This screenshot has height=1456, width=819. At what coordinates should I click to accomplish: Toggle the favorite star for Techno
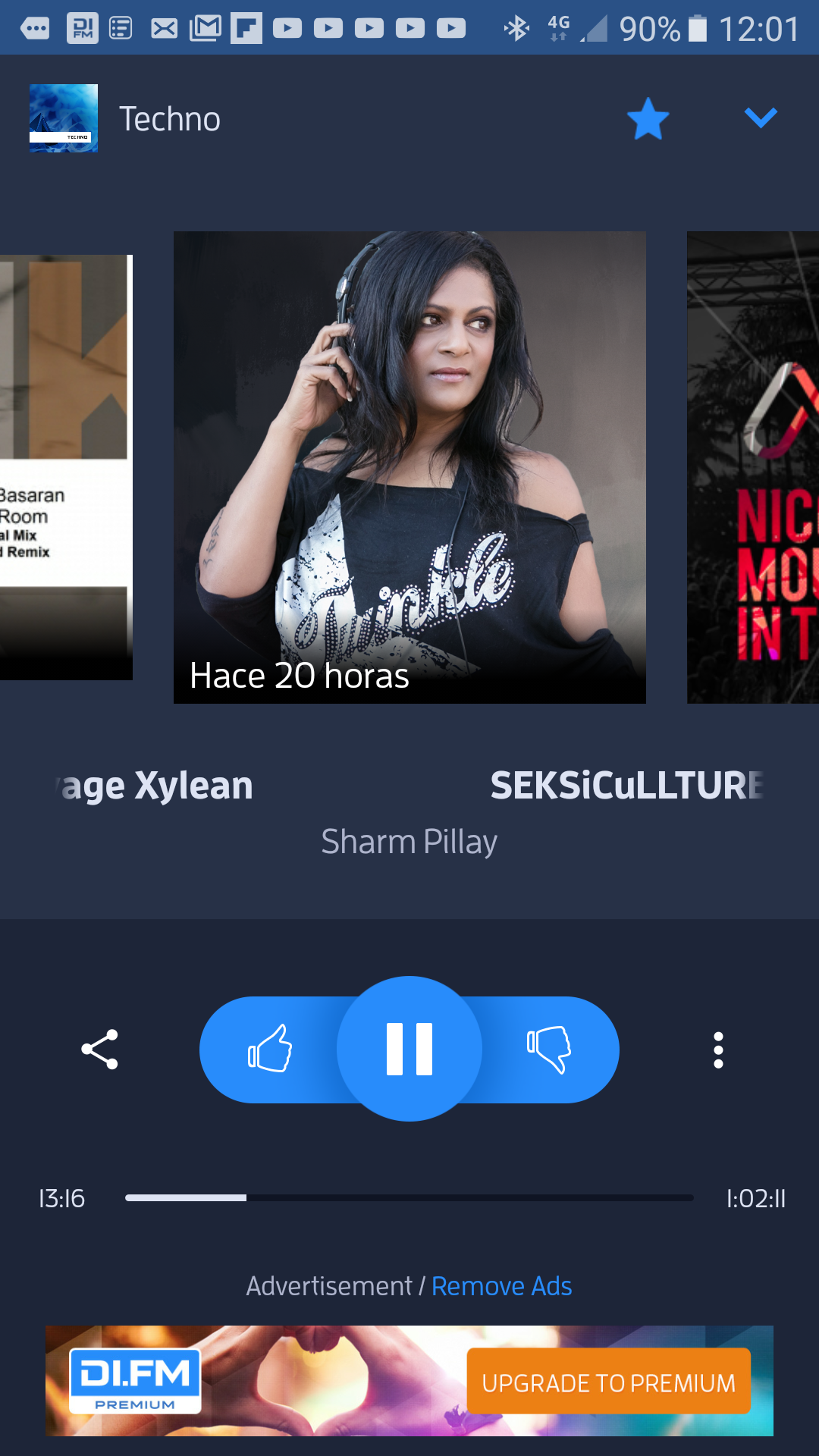click(648, 119)
